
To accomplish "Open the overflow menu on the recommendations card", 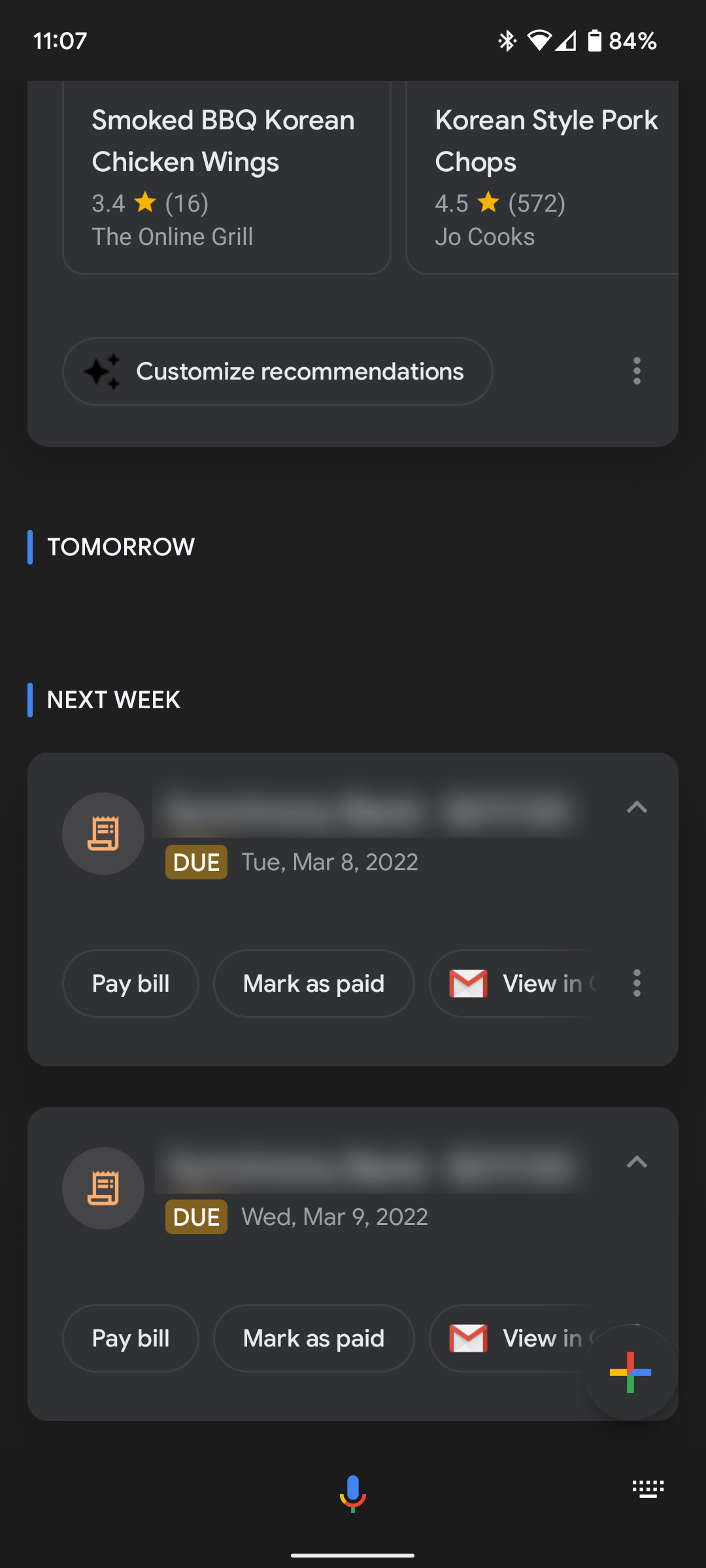I will click(x=636, y=371).
